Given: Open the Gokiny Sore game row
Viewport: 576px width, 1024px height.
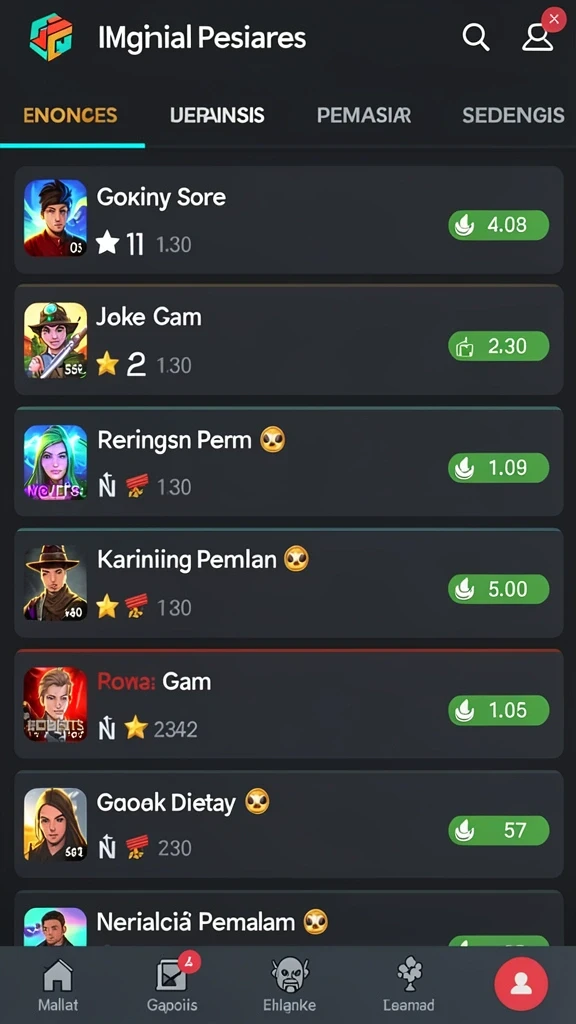Looking at the screenshot, I should tap(289, 219).
